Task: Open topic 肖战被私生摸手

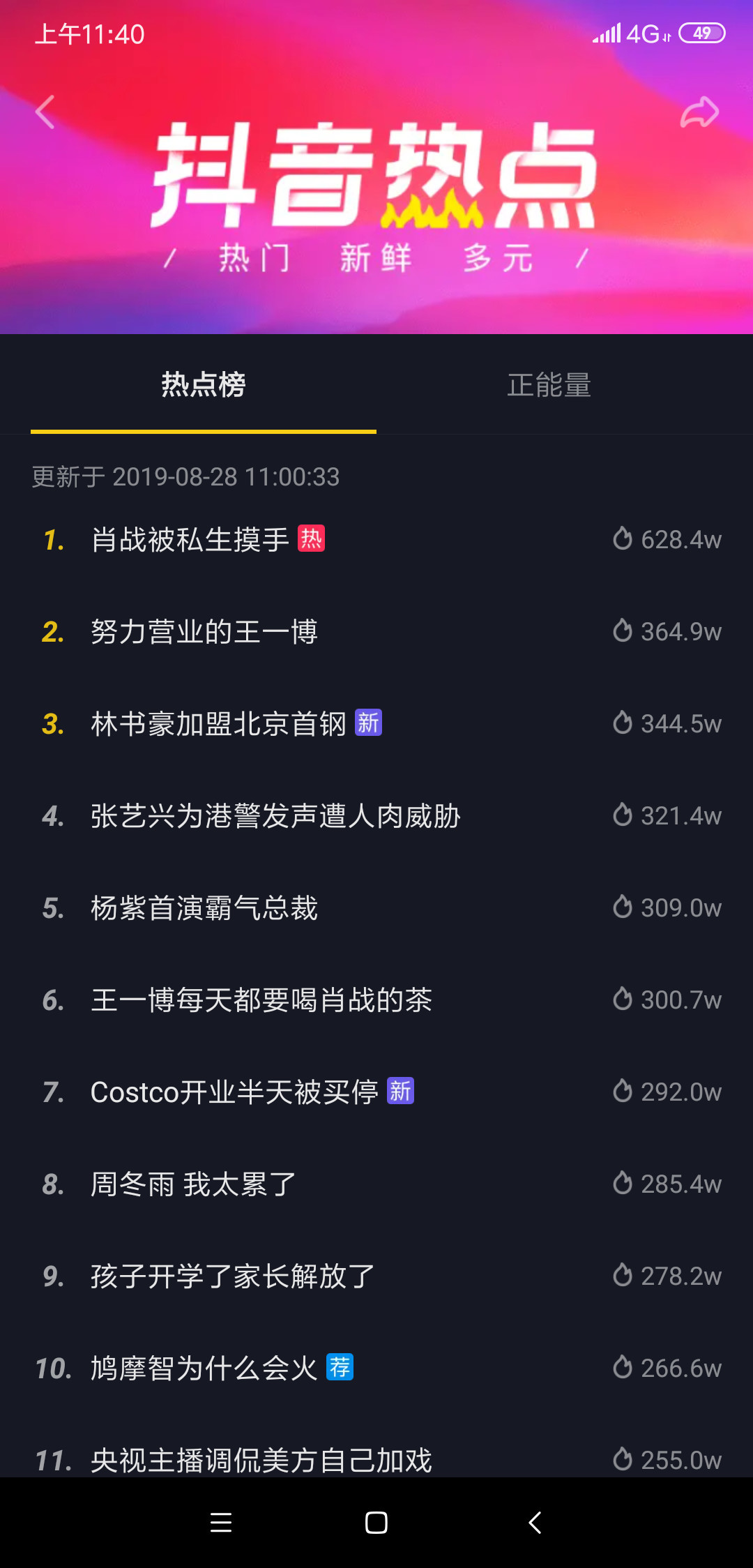Action: pos(376,539)
